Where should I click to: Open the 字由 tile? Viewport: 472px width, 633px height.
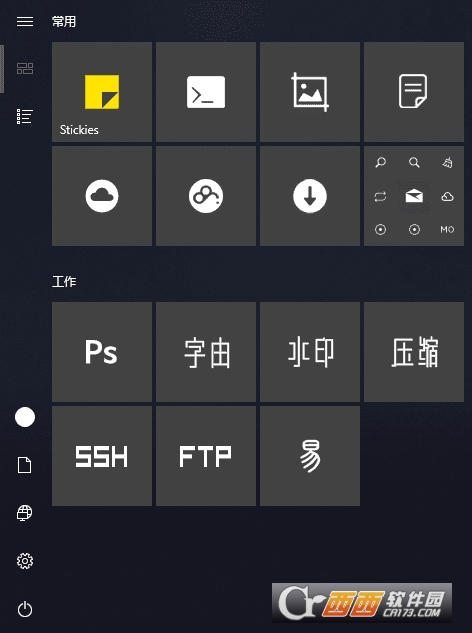point(206,352)
